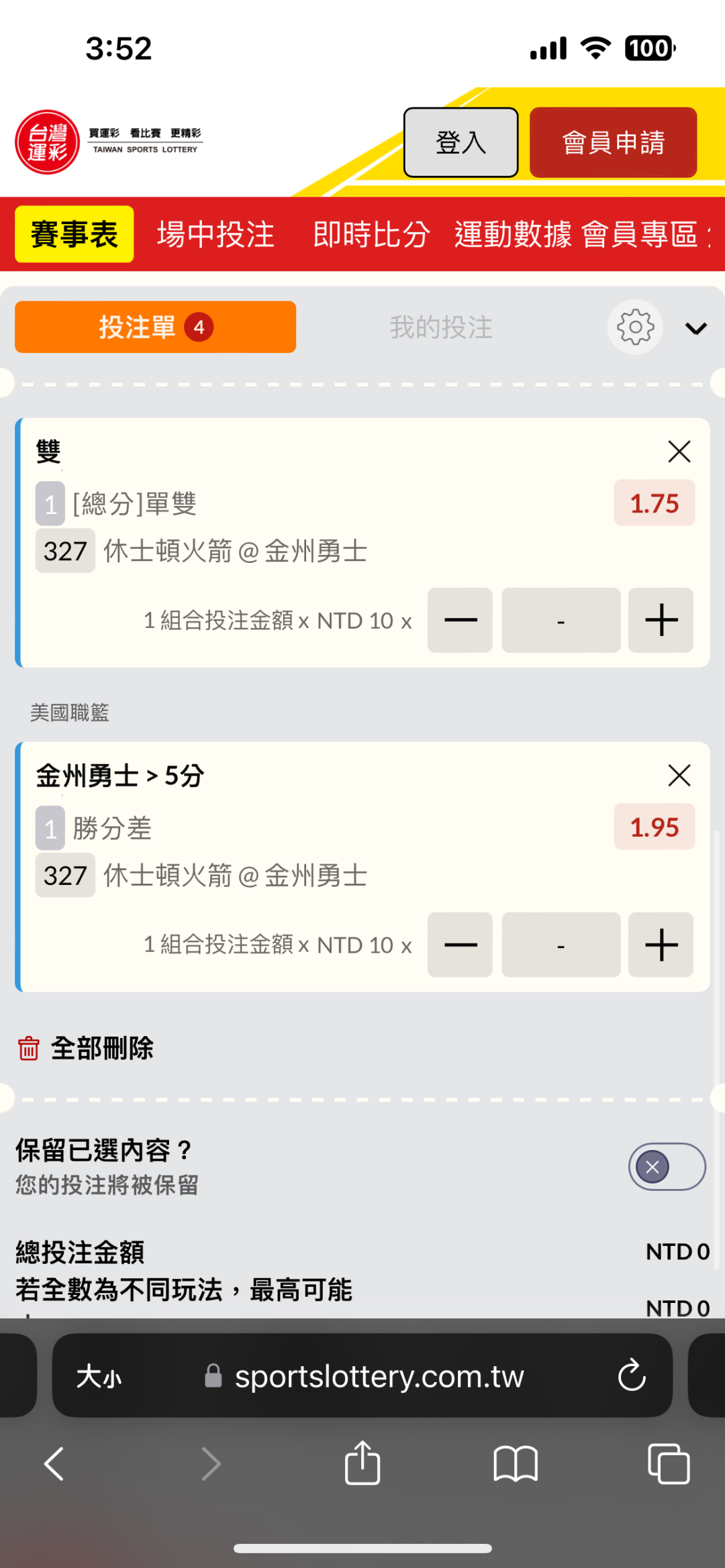Select the 運動數據 tab
725x1568 pixels.
[513, 234]
